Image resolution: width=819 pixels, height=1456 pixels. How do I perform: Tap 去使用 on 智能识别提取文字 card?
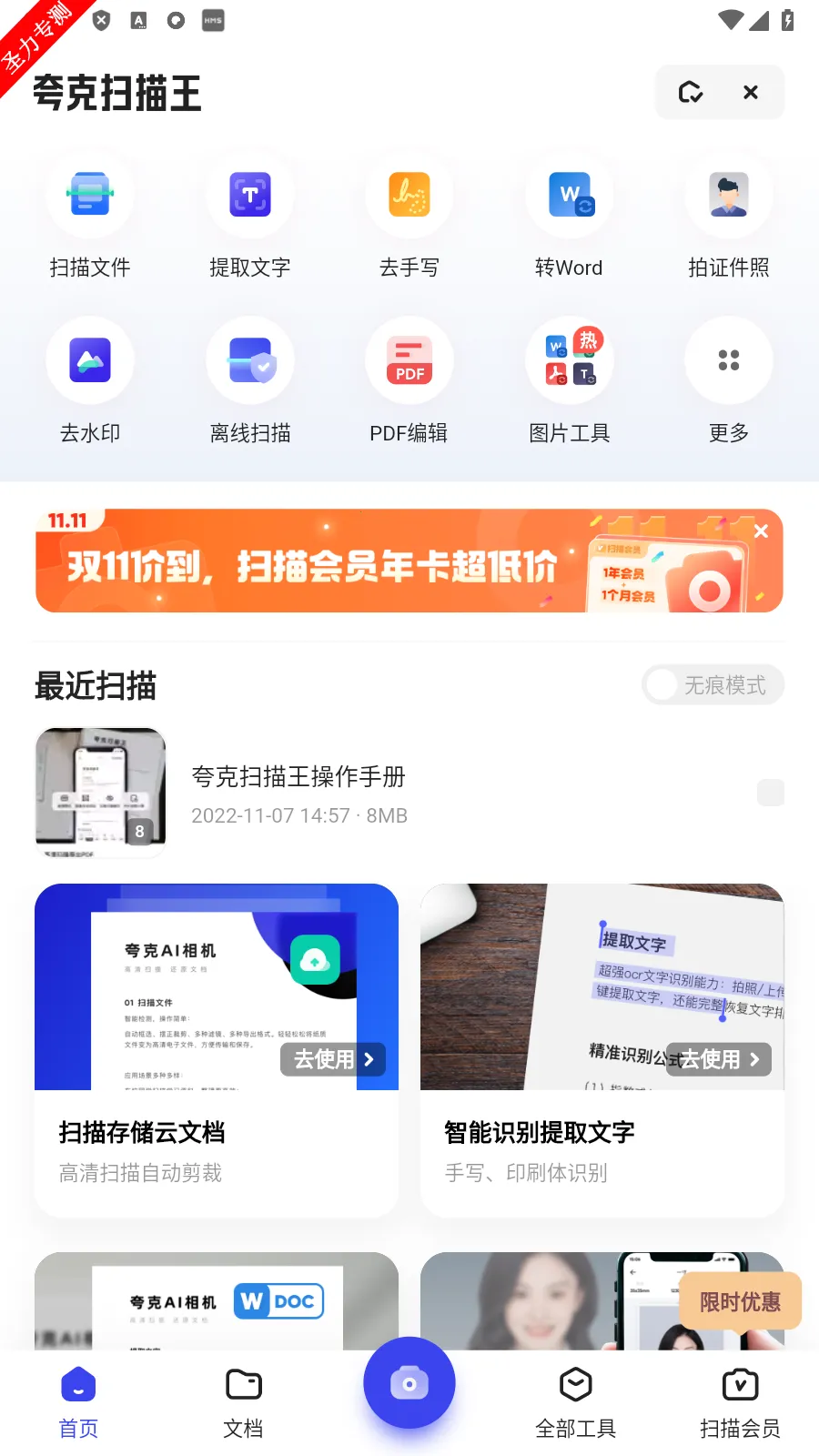click(718, 1059)
